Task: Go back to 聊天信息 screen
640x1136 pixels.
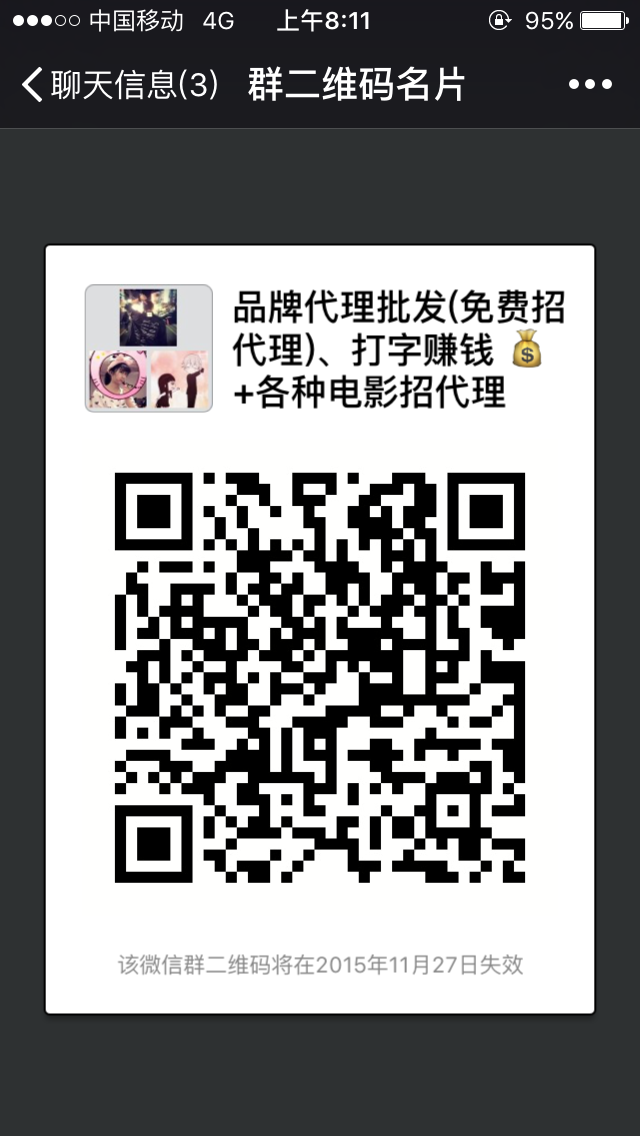Action: coord(118,85)
